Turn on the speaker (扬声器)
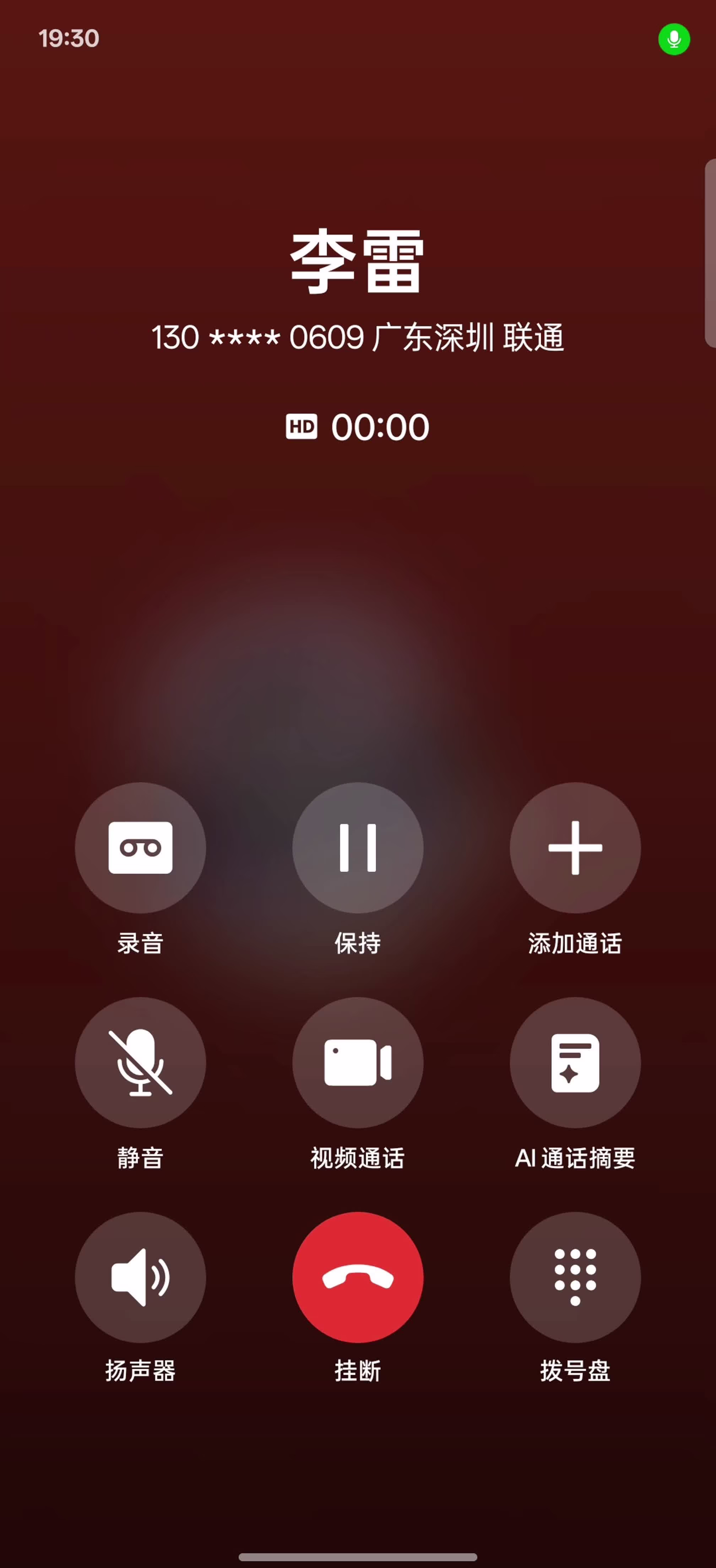The height and width of the screenshot is (1568, 716). 140,1277
